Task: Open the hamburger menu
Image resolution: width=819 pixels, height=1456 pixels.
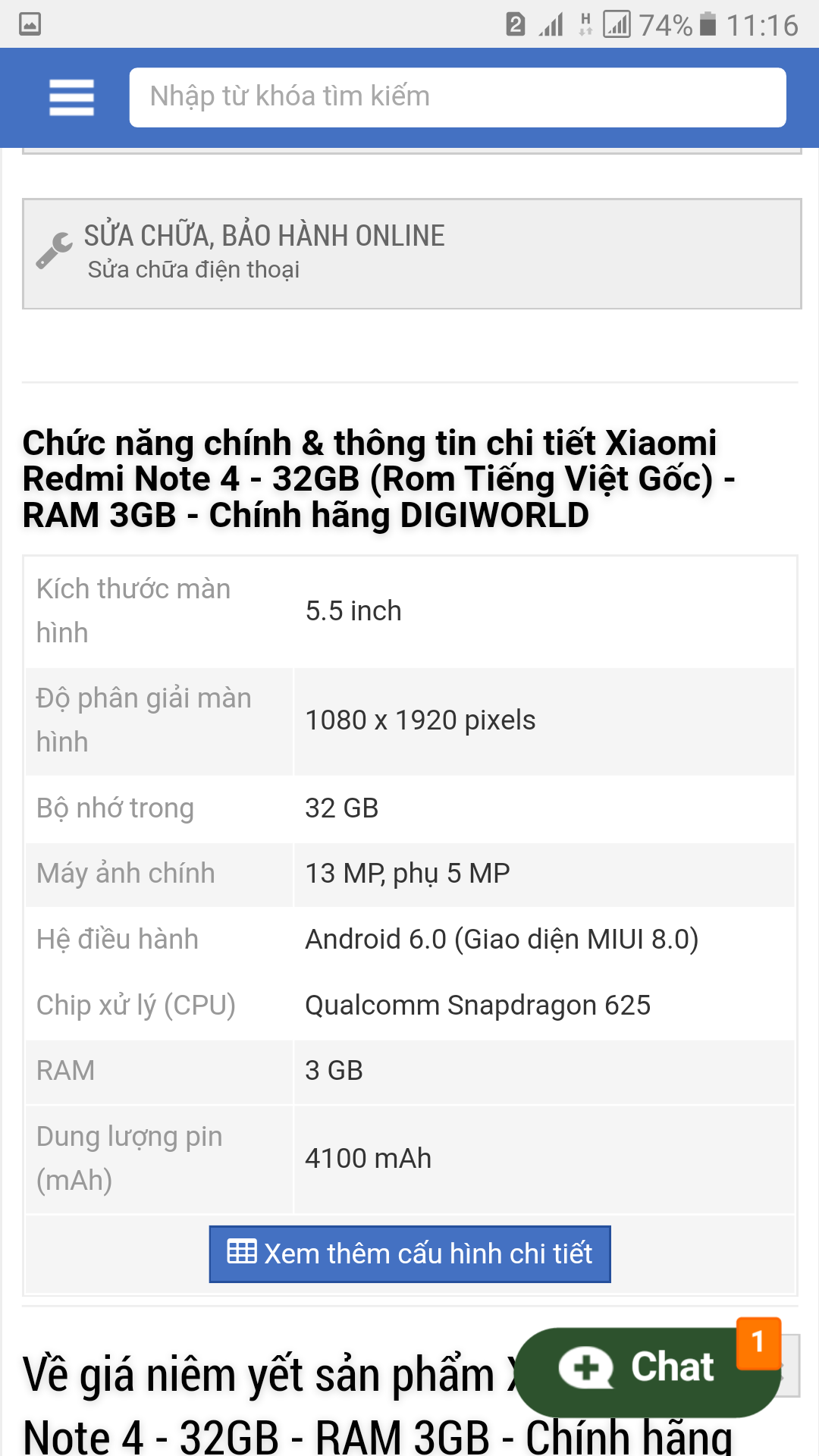Action: [x=71, y=98]
